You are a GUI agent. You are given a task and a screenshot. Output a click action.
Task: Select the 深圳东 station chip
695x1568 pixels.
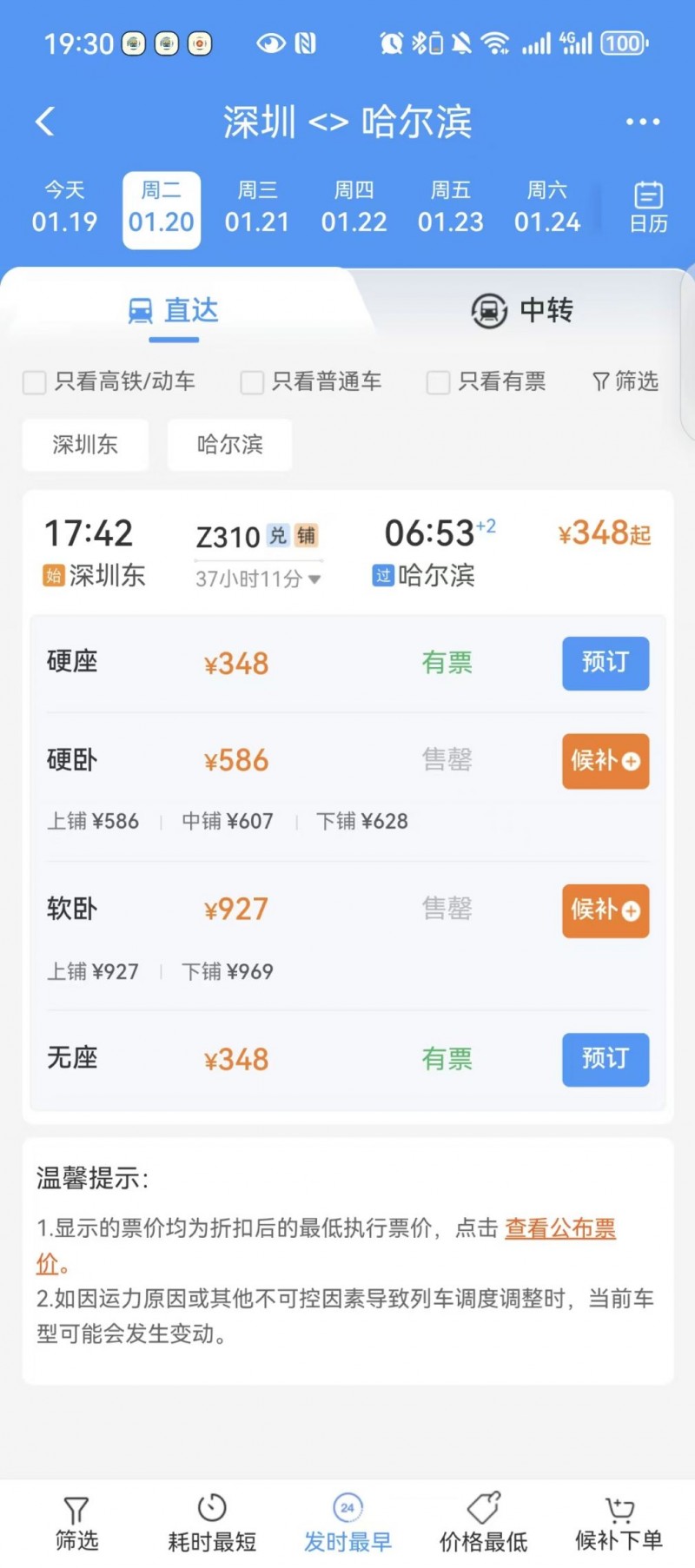click(x=84, y=445)
